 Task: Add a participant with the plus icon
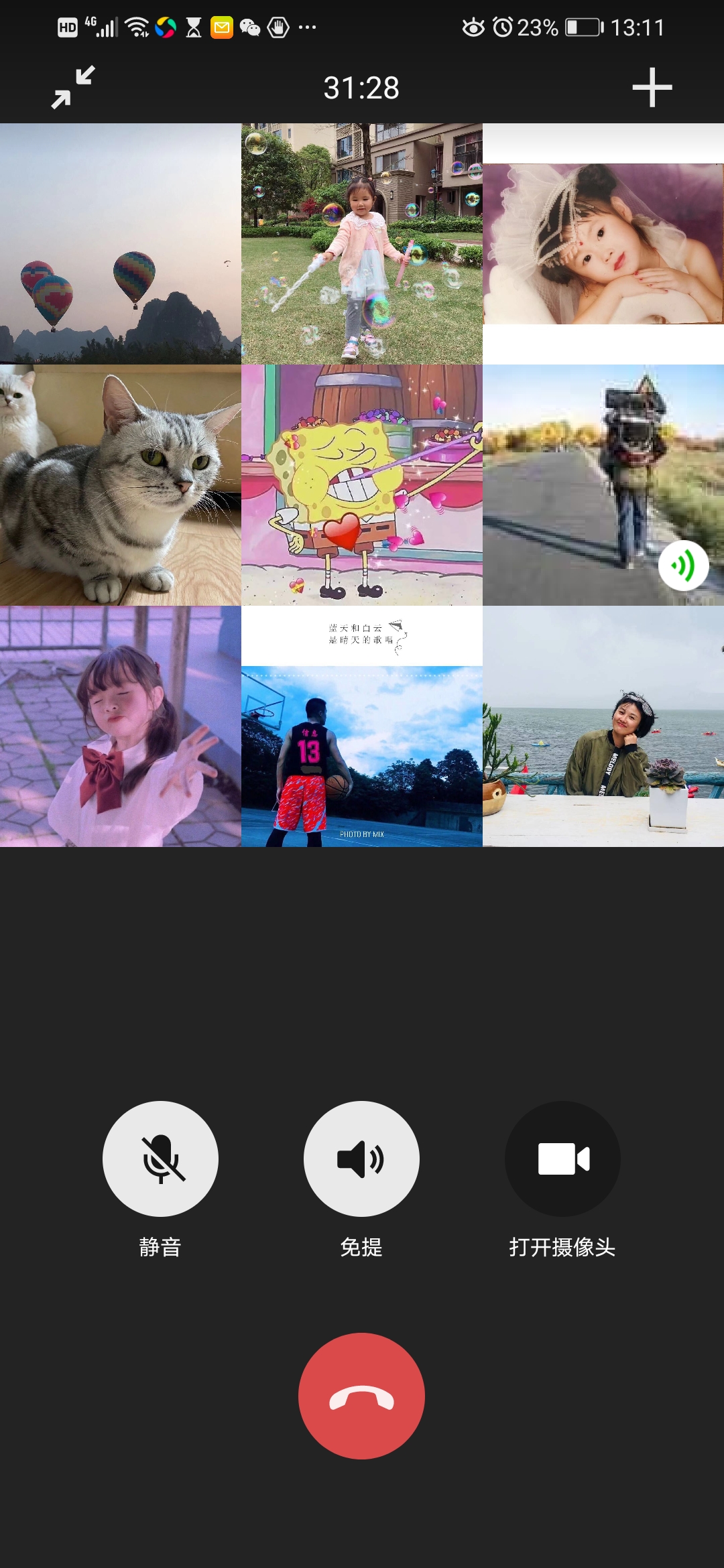click(x=652, y=87)
